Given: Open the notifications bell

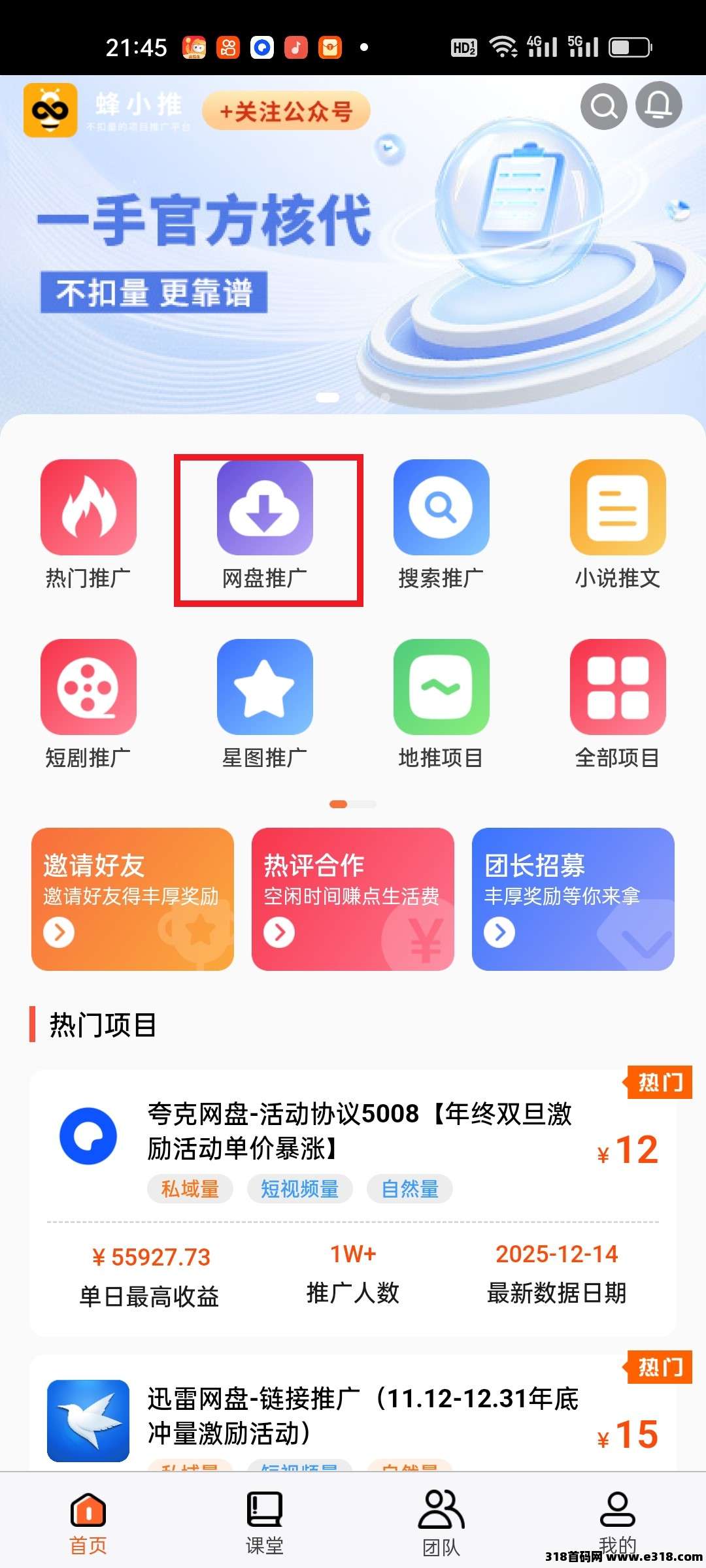Looking at the screenshot, I should click(658, 105).
